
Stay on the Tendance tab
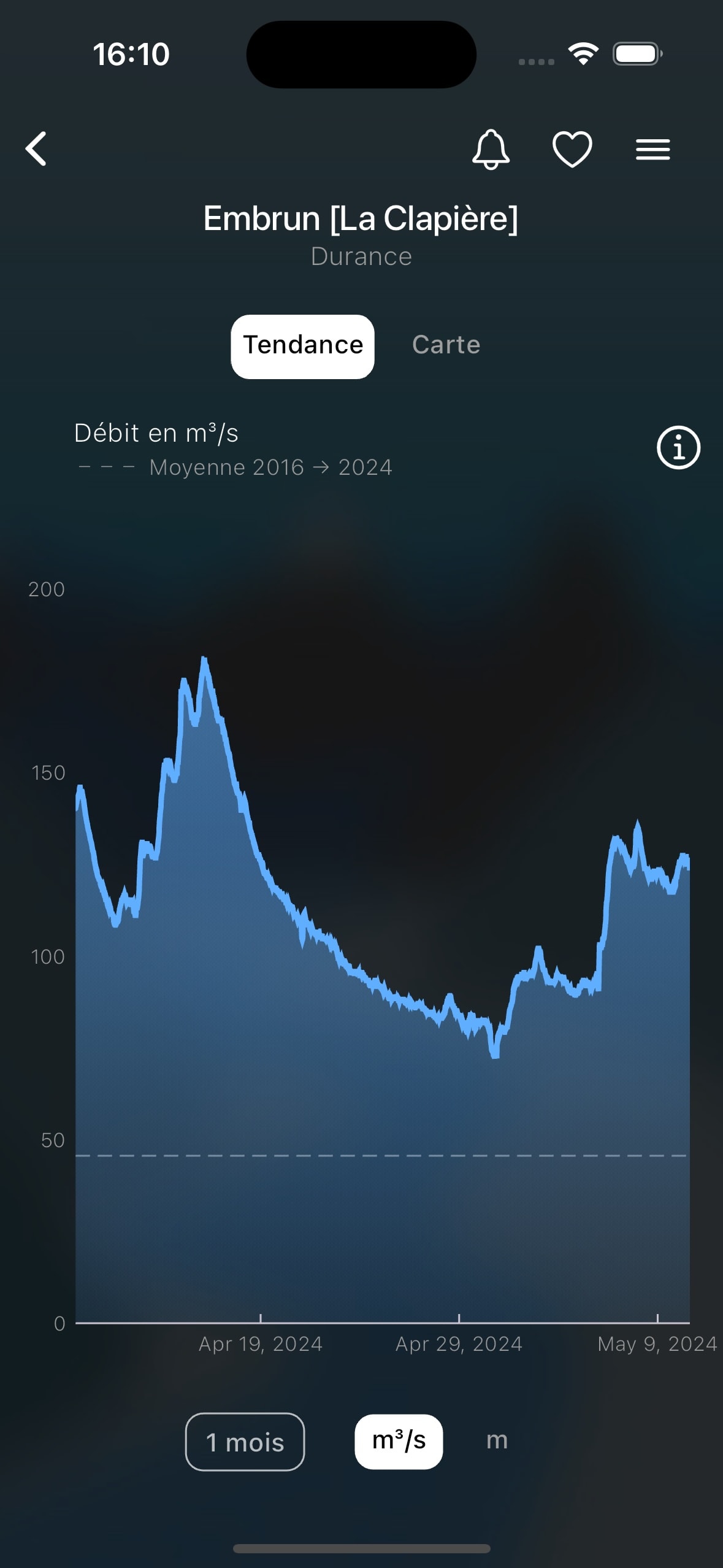[x=302, y=345]
